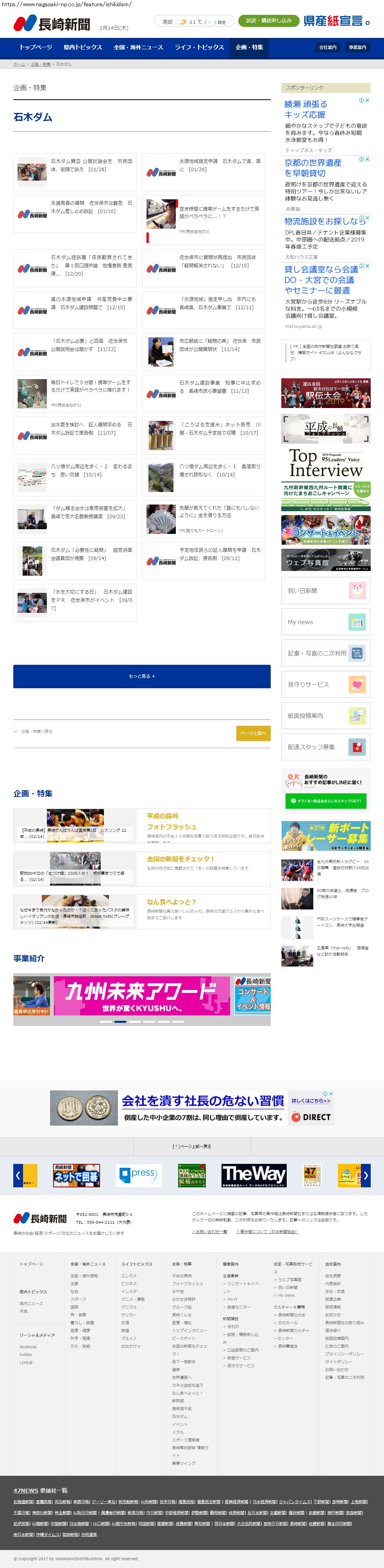Tap the 企画・特集へ戻る back link
384x1568 pixels.
click(x=34, y=732)
